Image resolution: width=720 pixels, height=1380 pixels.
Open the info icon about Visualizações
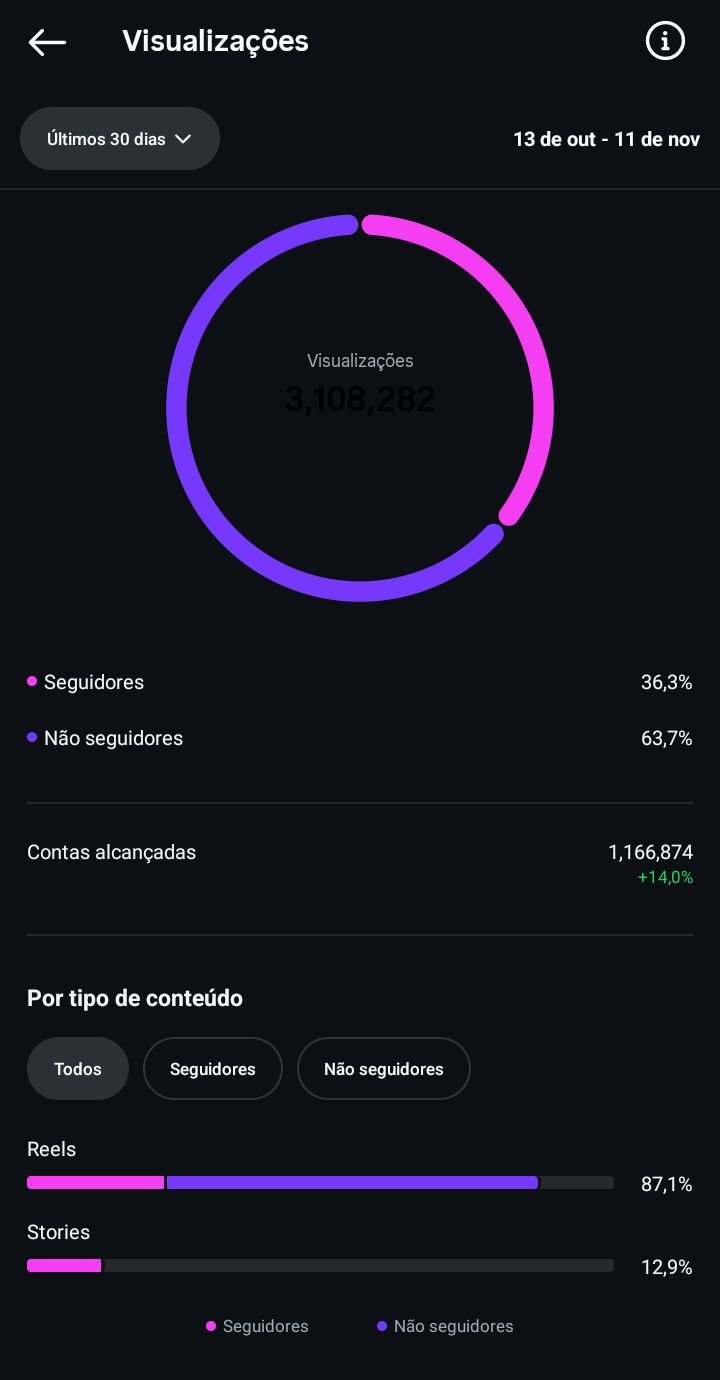[x=665, y=41]
